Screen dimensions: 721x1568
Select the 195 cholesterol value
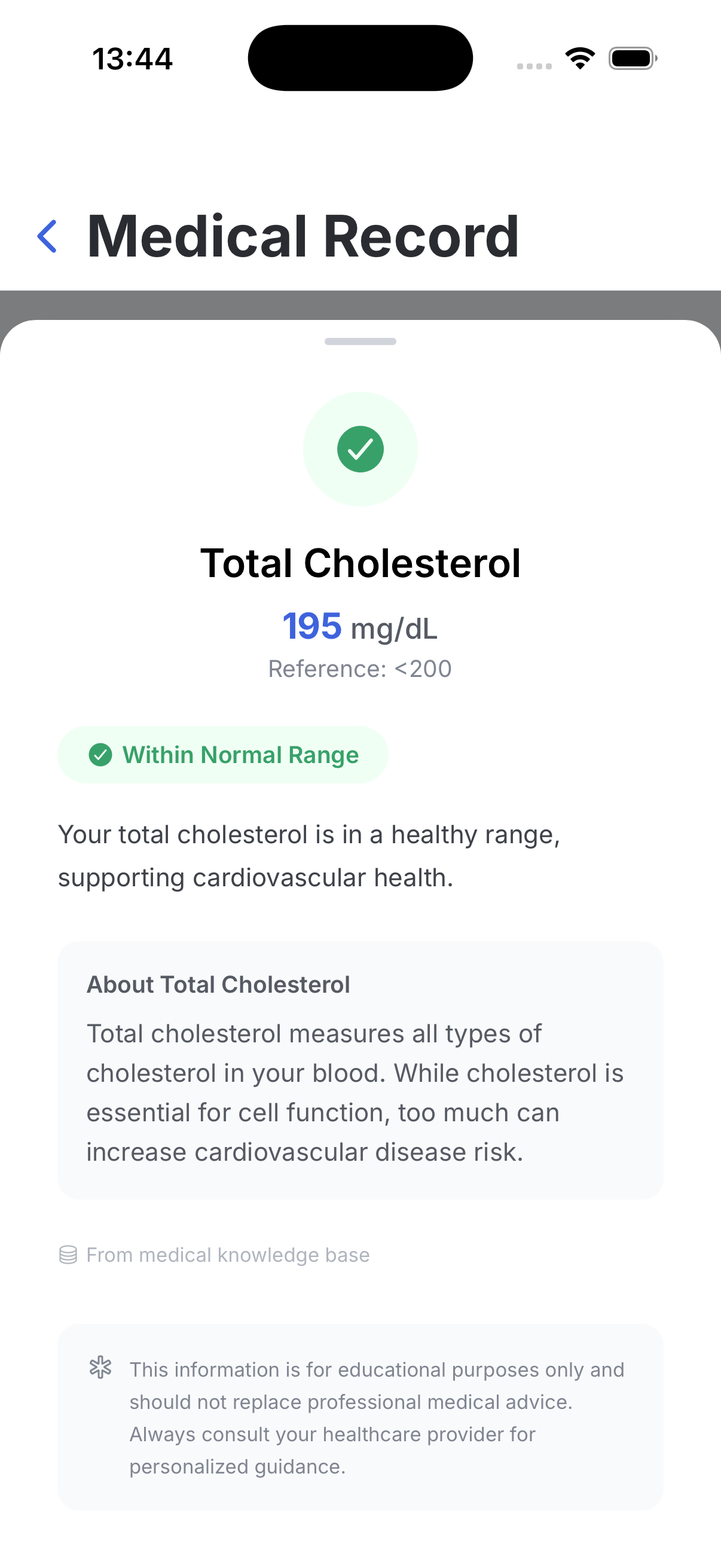pos(313,627)
